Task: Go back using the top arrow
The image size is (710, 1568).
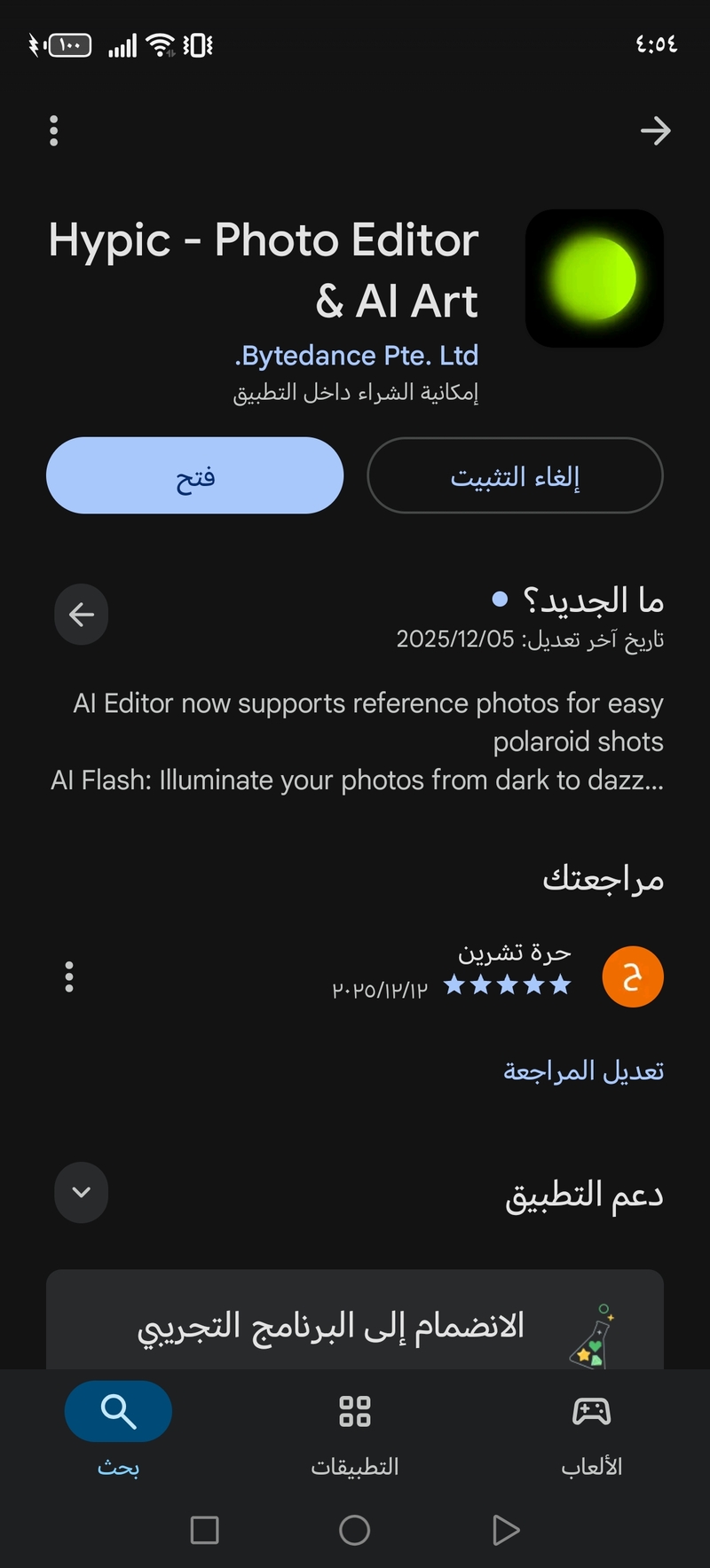Action: (655, 130)
